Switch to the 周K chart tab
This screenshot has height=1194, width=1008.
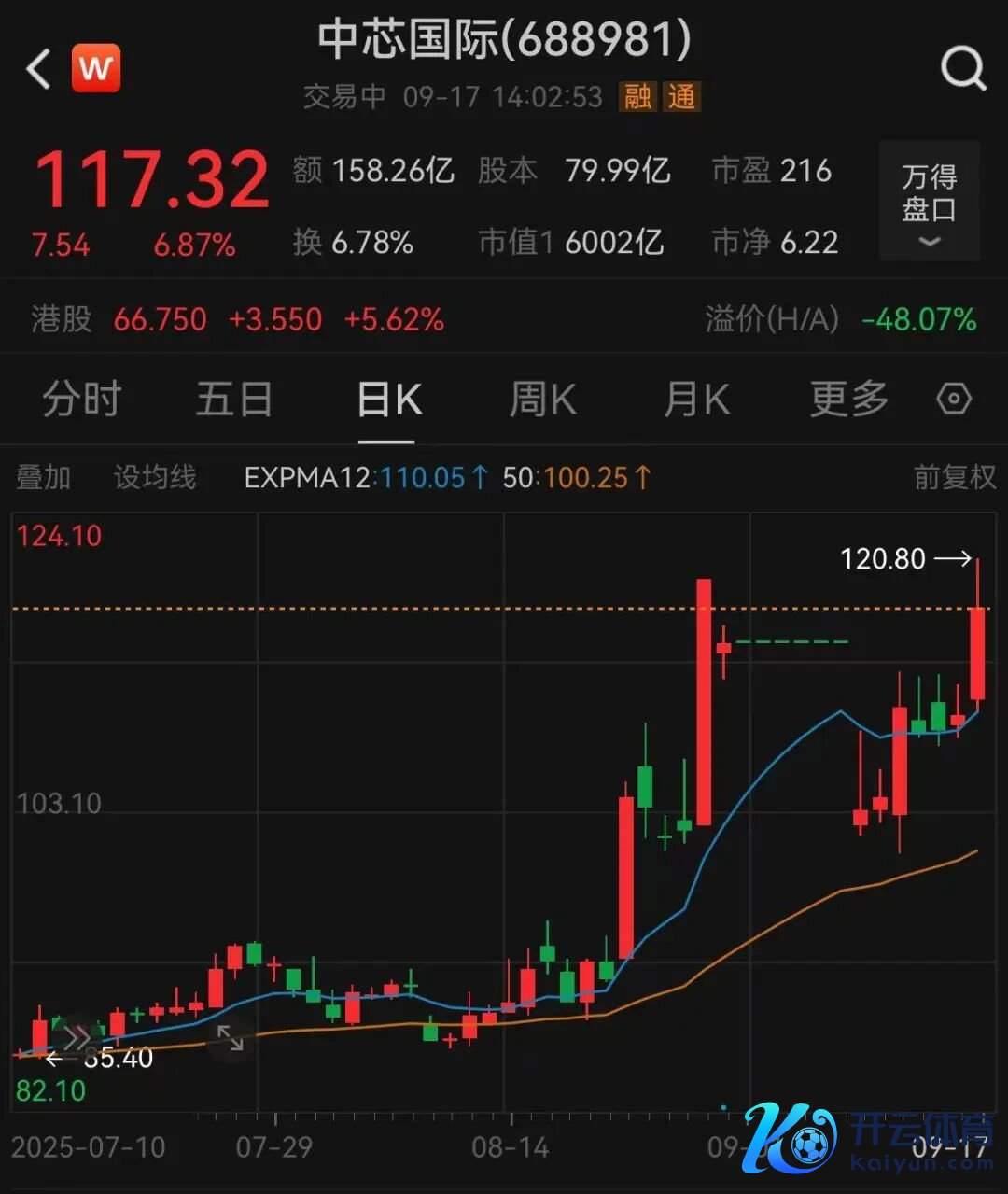(542, 400)
